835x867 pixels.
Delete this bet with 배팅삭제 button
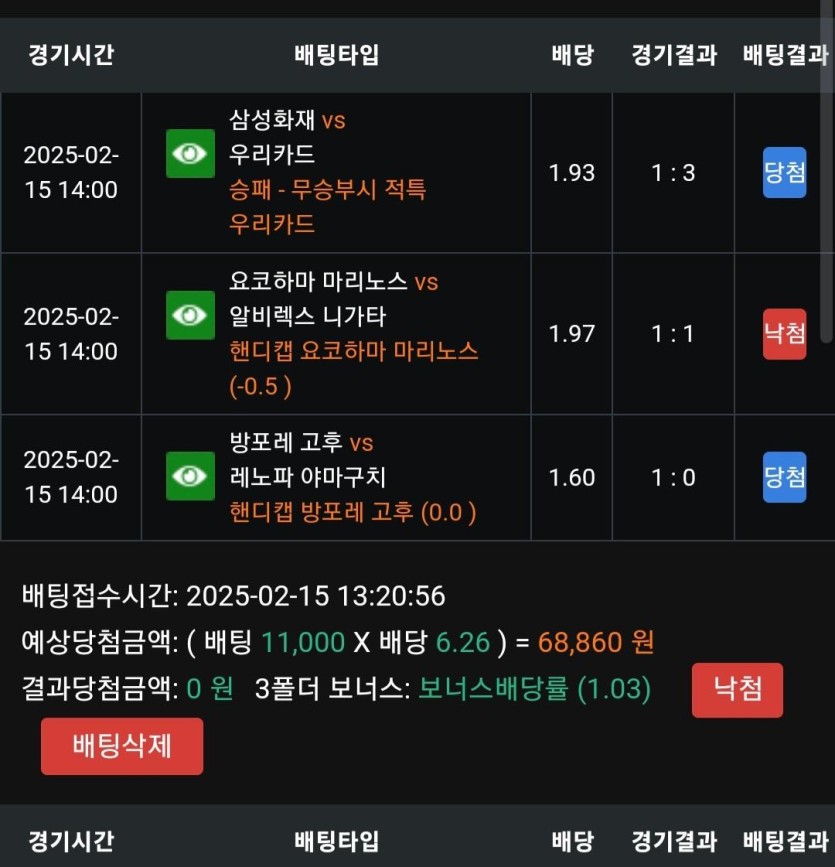(x=122, y=746)
